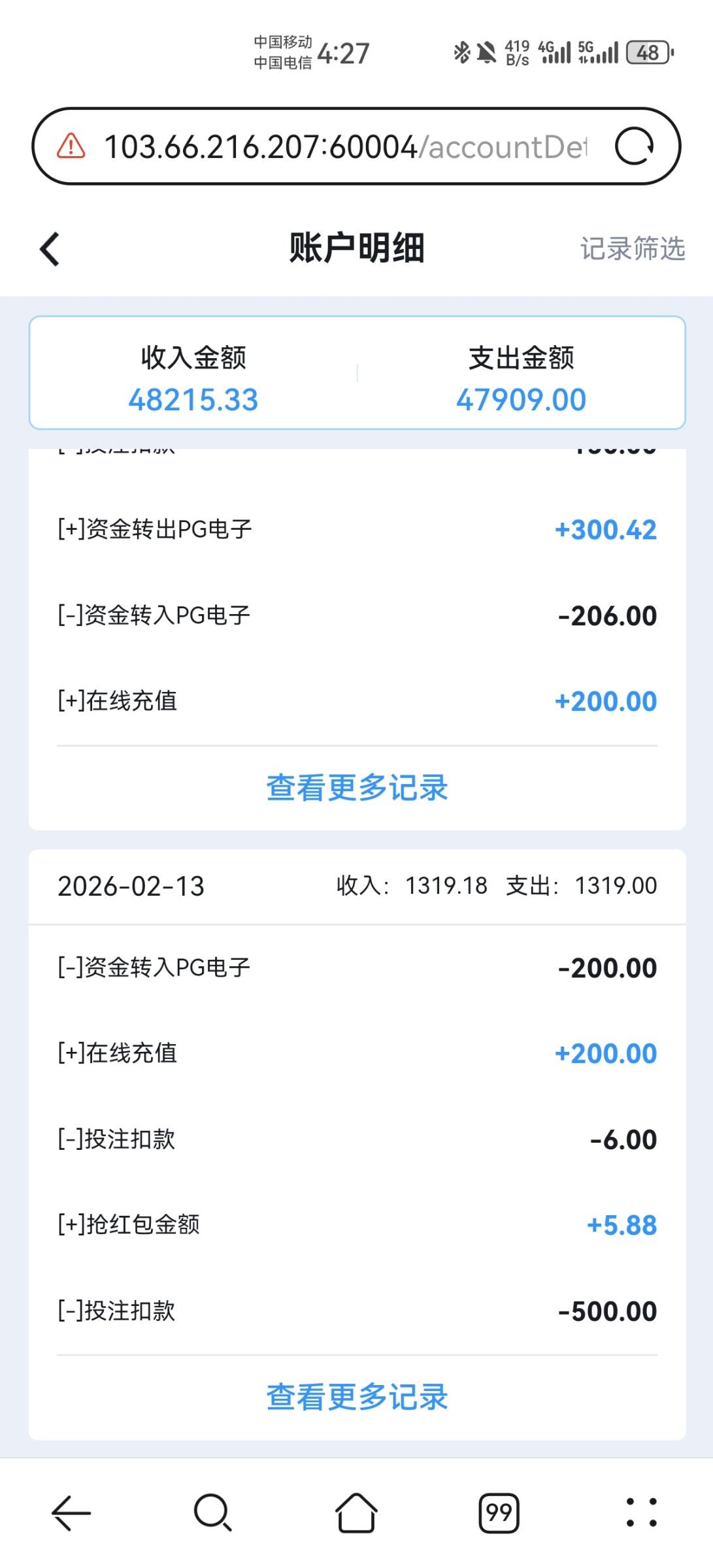Open the tab switcher showing 99 tabs
713x1568 pixels.
[x=499, y=1511]
